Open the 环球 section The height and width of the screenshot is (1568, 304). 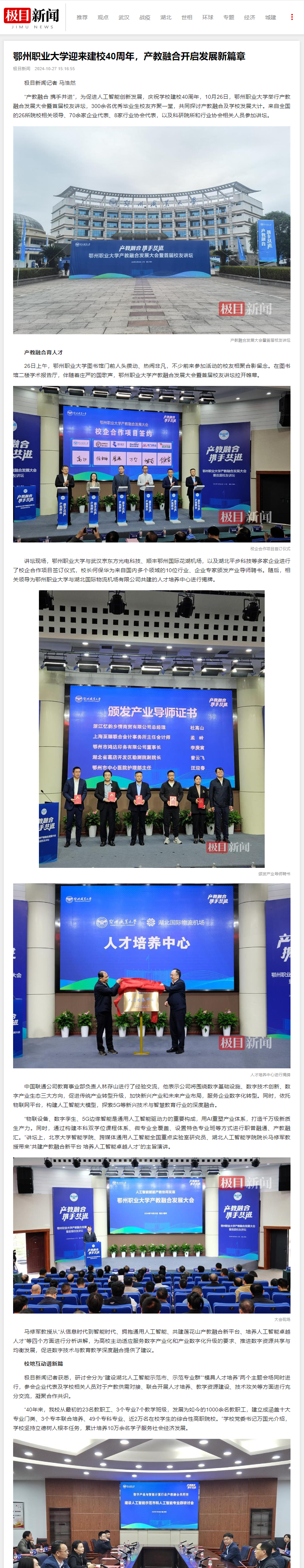208,18
